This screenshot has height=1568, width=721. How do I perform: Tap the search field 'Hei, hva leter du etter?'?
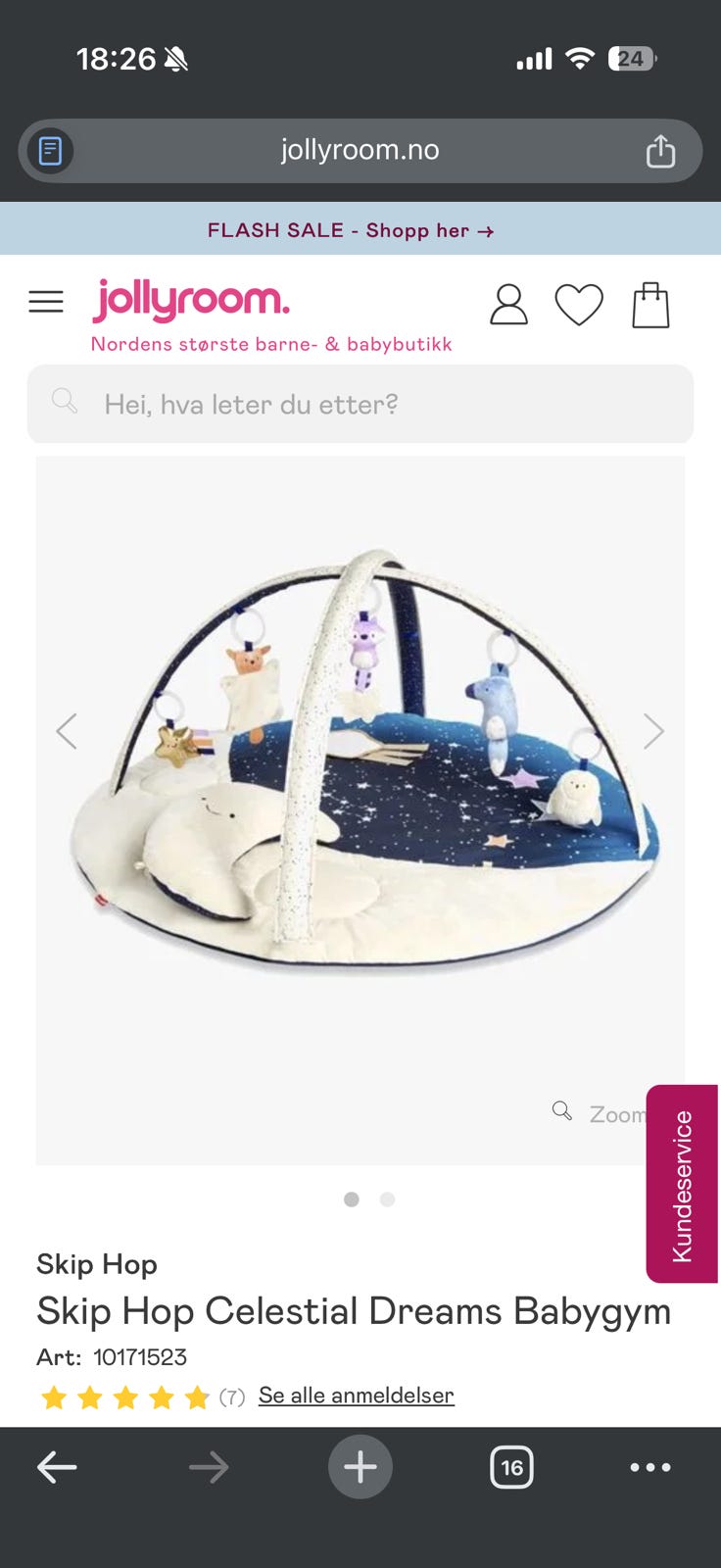[360, 404]
